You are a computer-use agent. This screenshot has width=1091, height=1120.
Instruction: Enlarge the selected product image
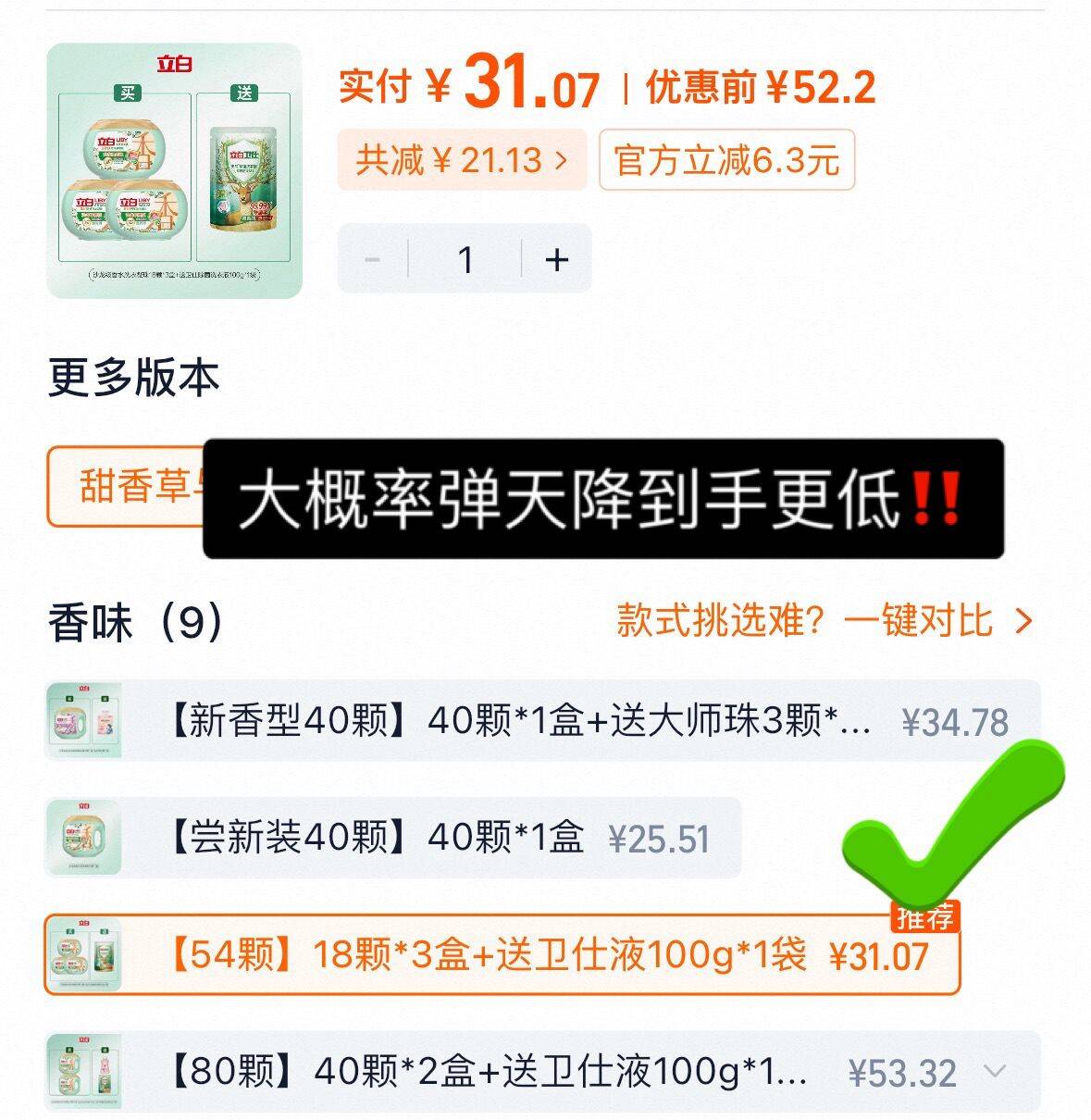175,170
